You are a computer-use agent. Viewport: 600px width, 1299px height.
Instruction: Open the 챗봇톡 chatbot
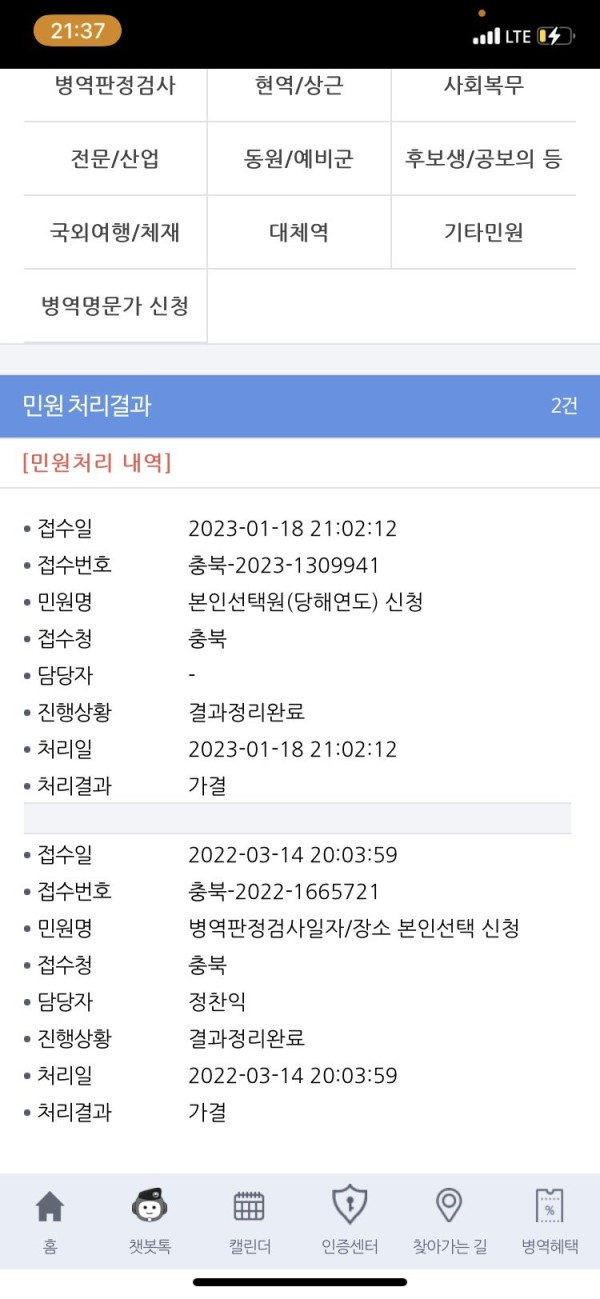[150, 1221]
